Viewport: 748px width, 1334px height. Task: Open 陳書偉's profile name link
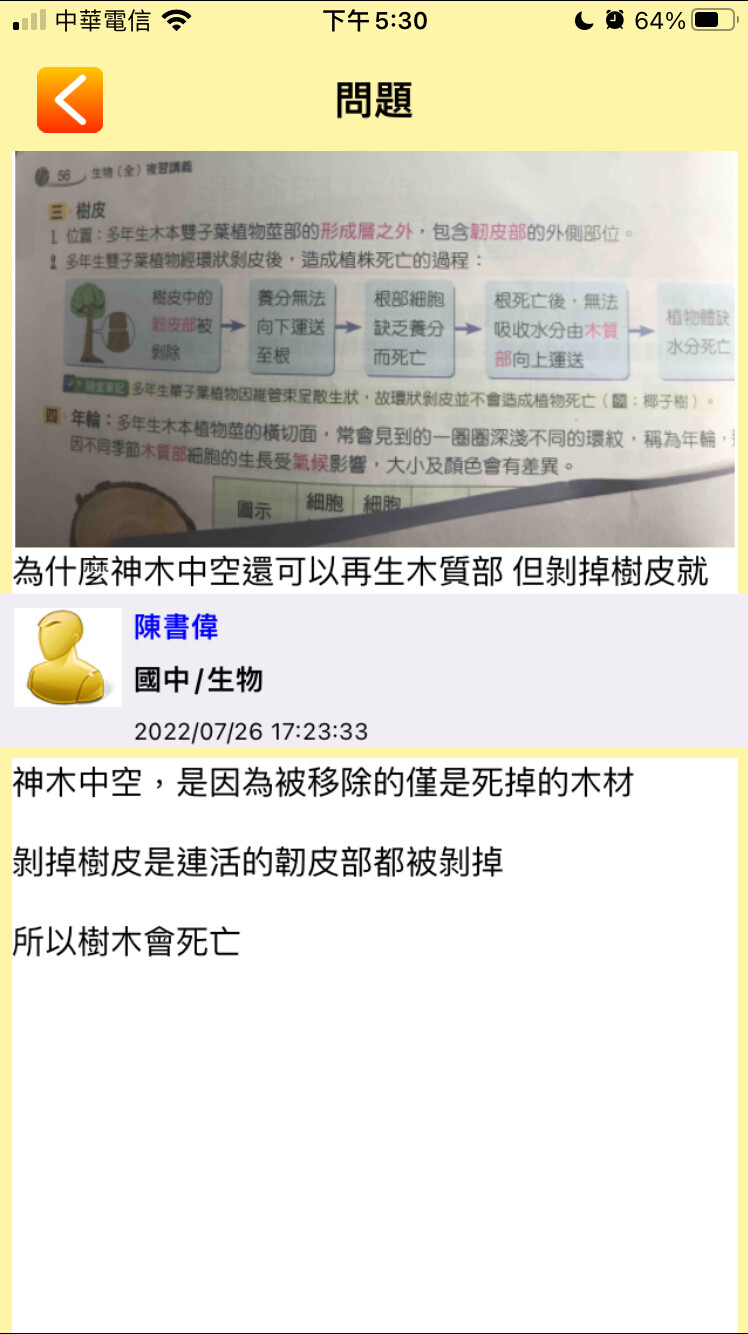[176, 627]
